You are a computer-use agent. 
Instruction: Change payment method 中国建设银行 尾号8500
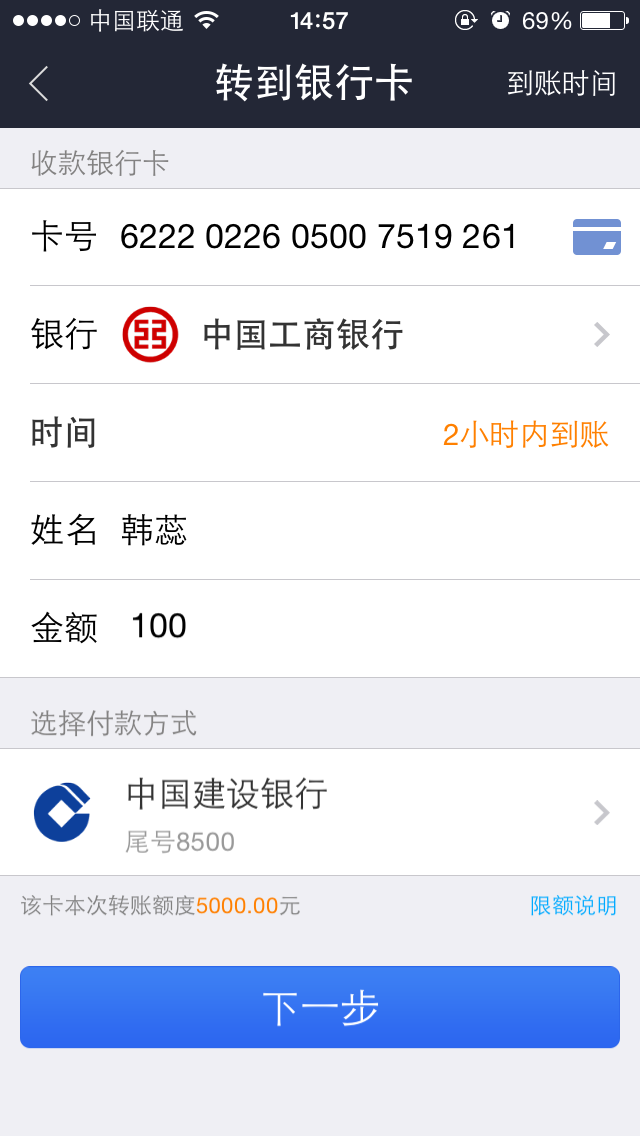tap(320, 812)
